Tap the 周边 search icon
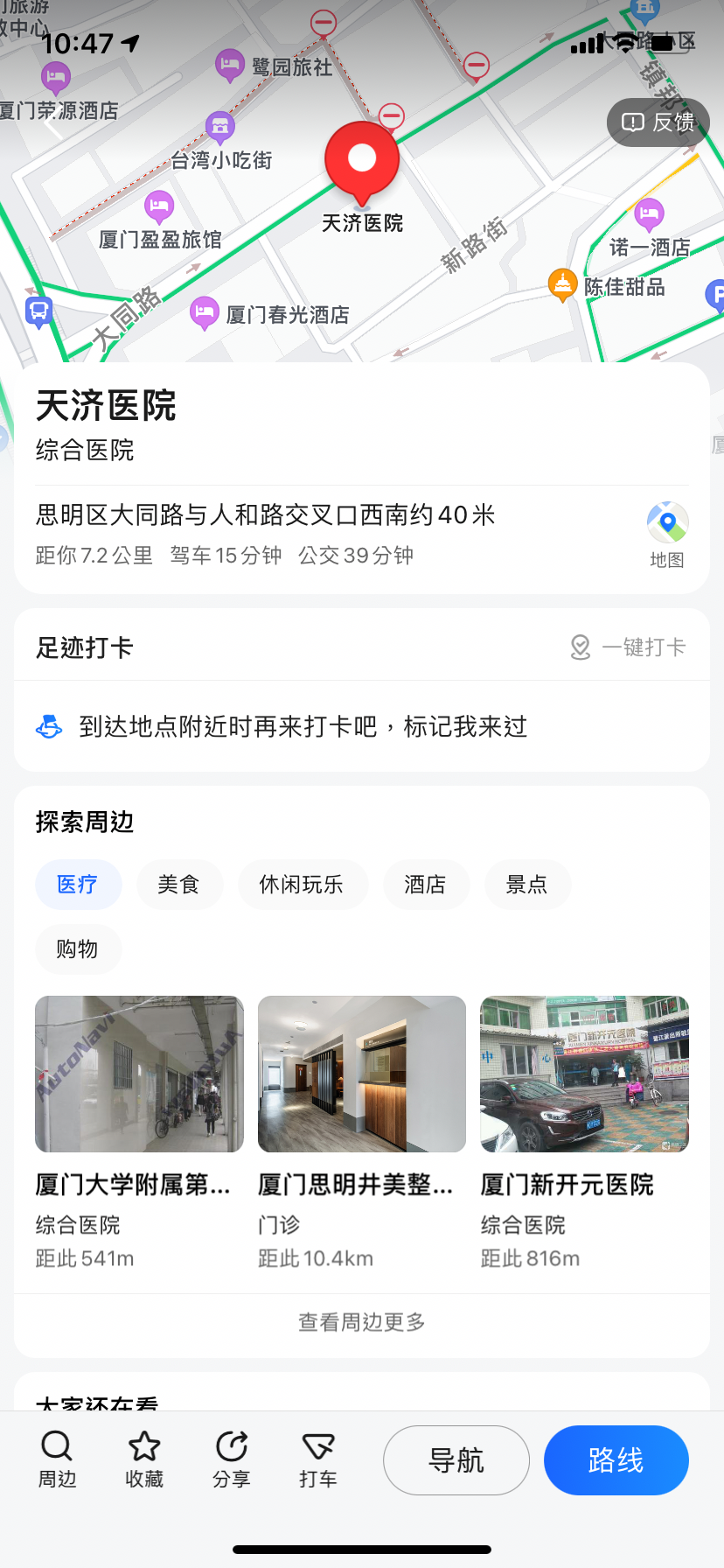The height and width of the screenshot is (1568, 724). point(56,1450)
